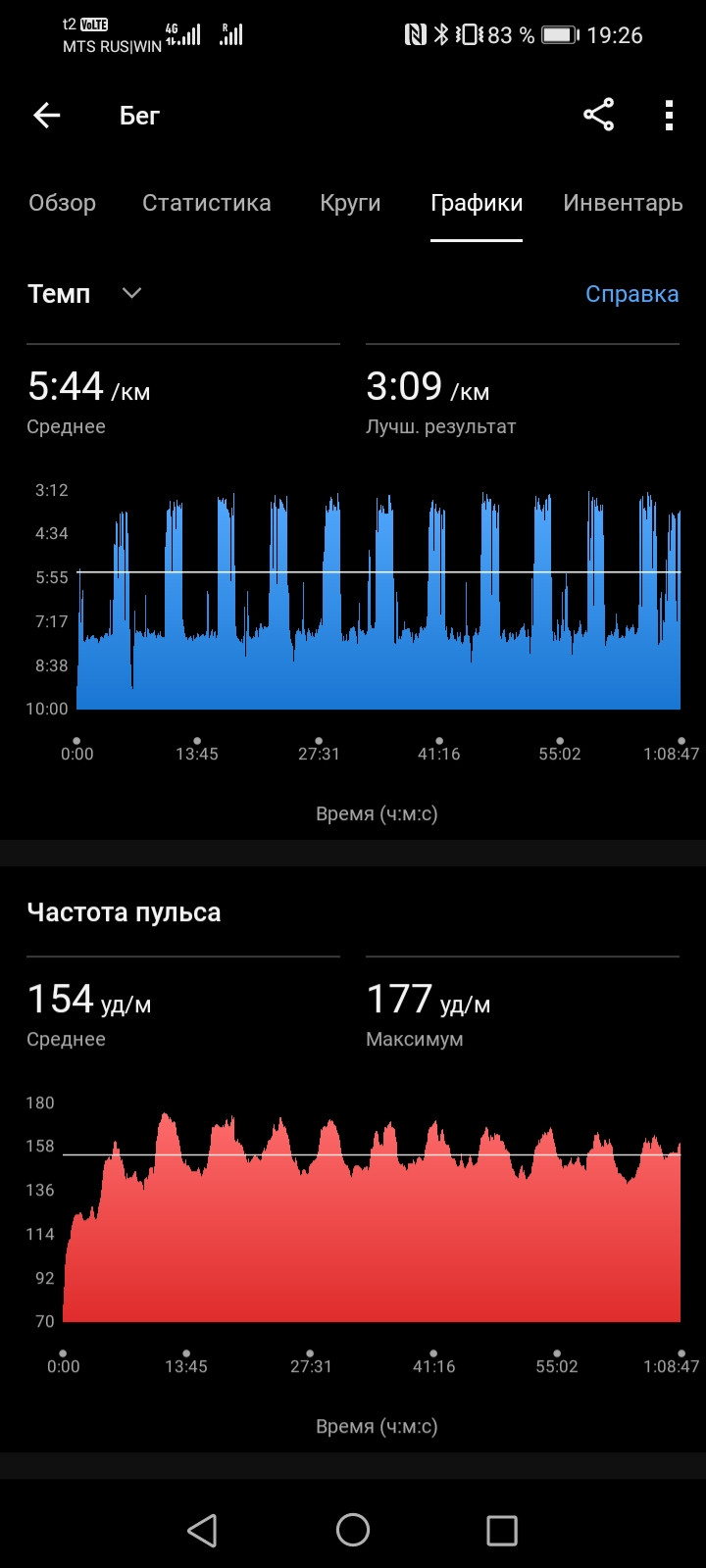The image size is (706, 1568).
Task: Open the Справка help link
Action: [x=631, y=294]
